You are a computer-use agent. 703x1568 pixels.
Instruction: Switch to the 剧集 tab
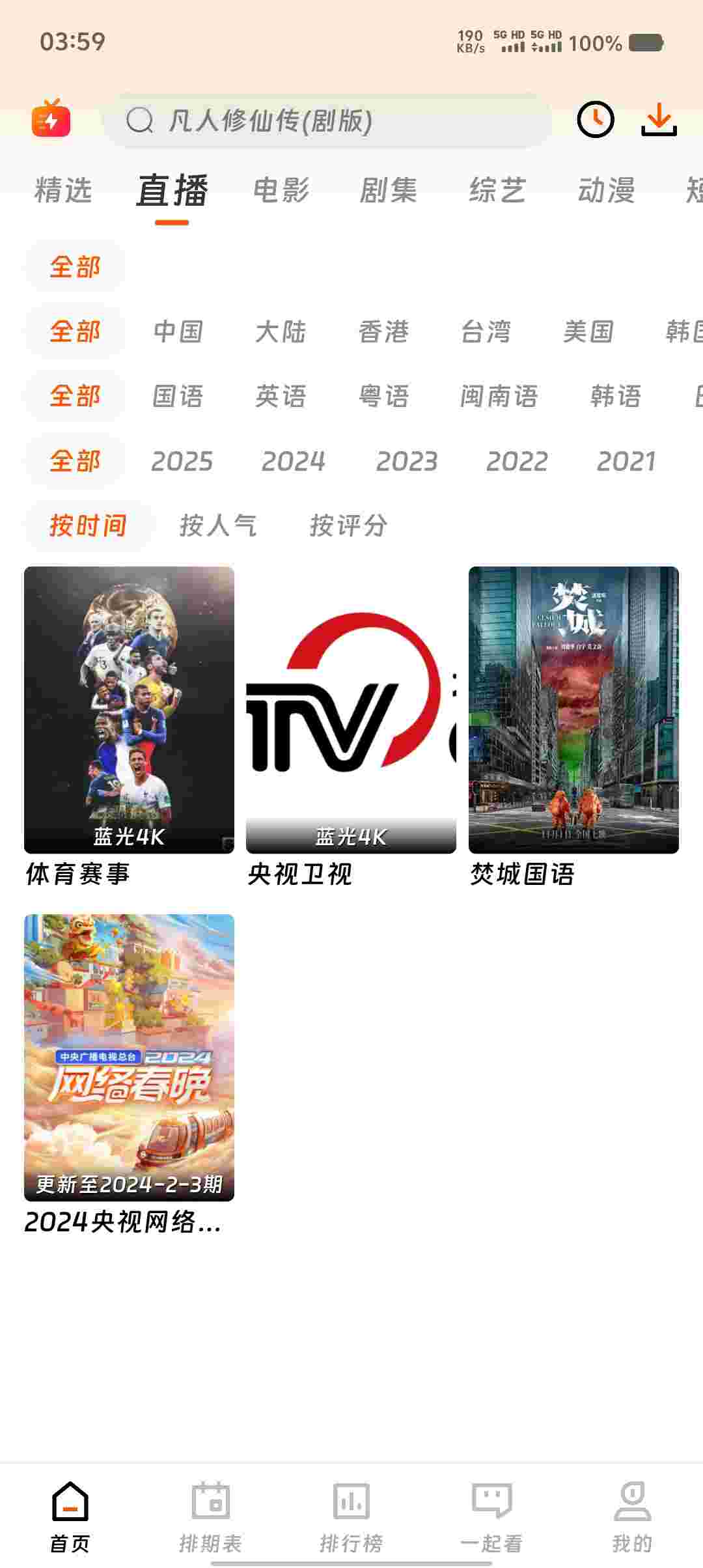(x=389, y=190)
